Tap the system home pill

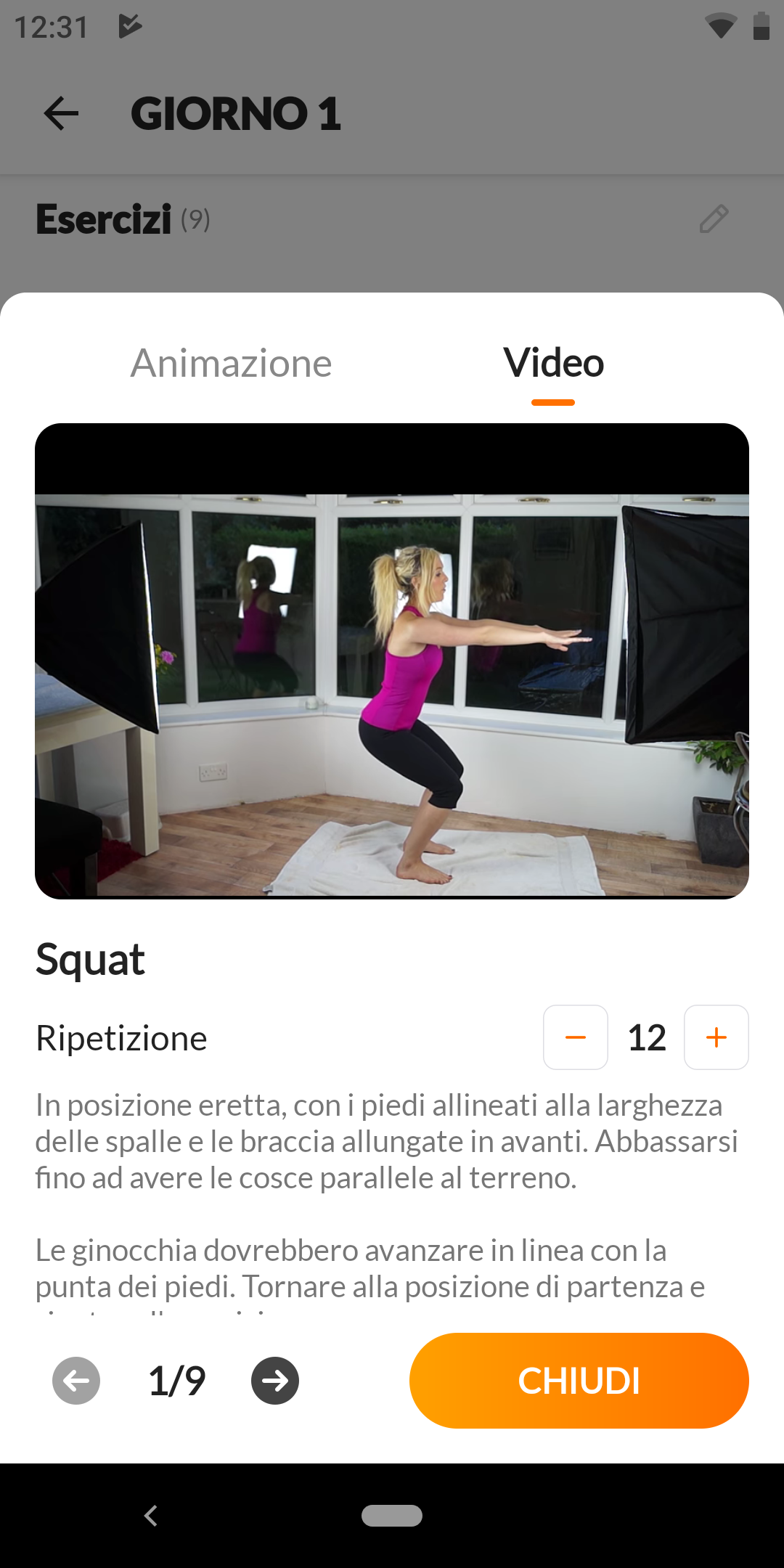tap(392, 1516)
